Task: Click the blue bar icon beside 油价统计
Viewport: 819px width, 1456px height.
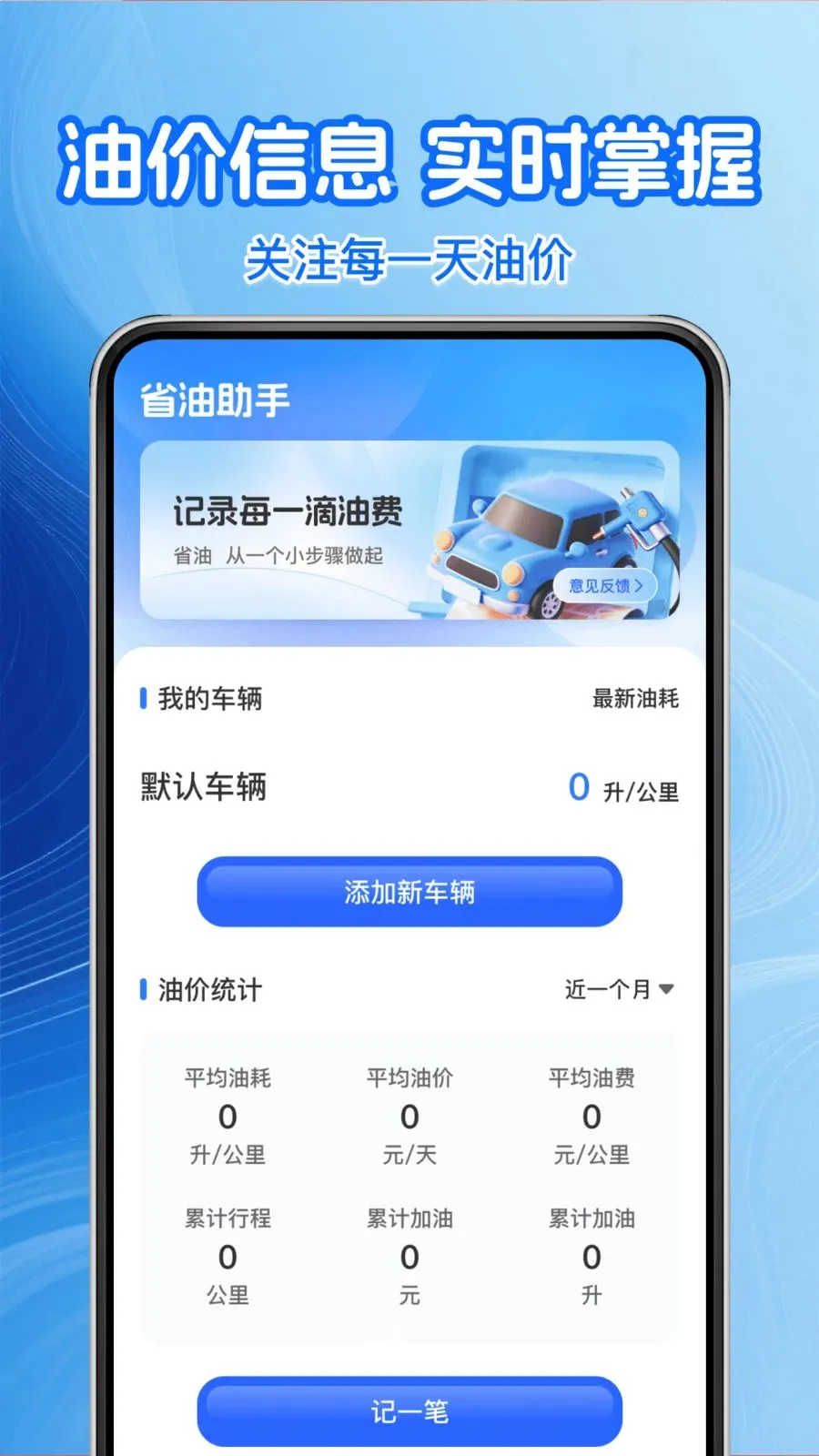Action: tap(144, 991)
